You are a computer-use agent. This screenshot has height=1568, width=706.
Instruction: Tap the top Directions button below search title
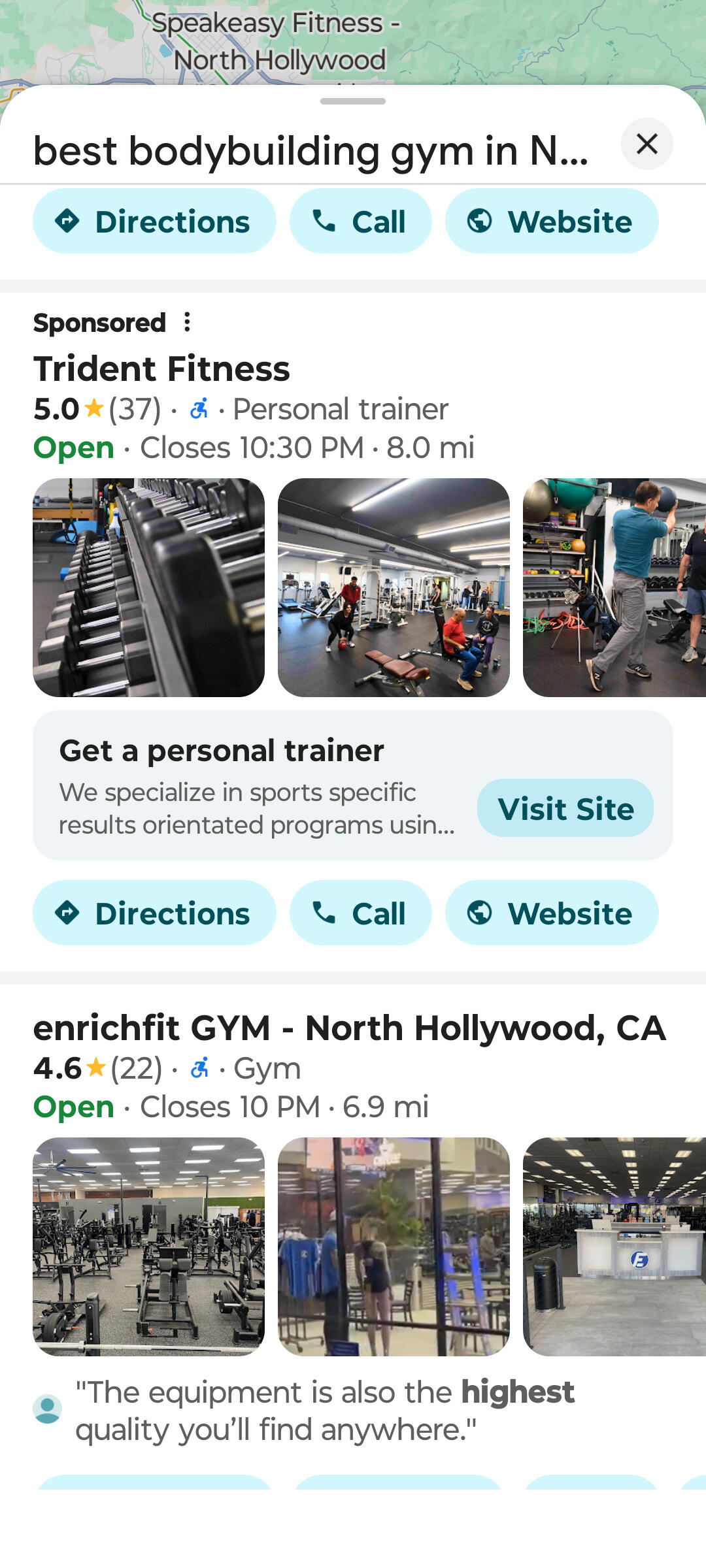154,221
